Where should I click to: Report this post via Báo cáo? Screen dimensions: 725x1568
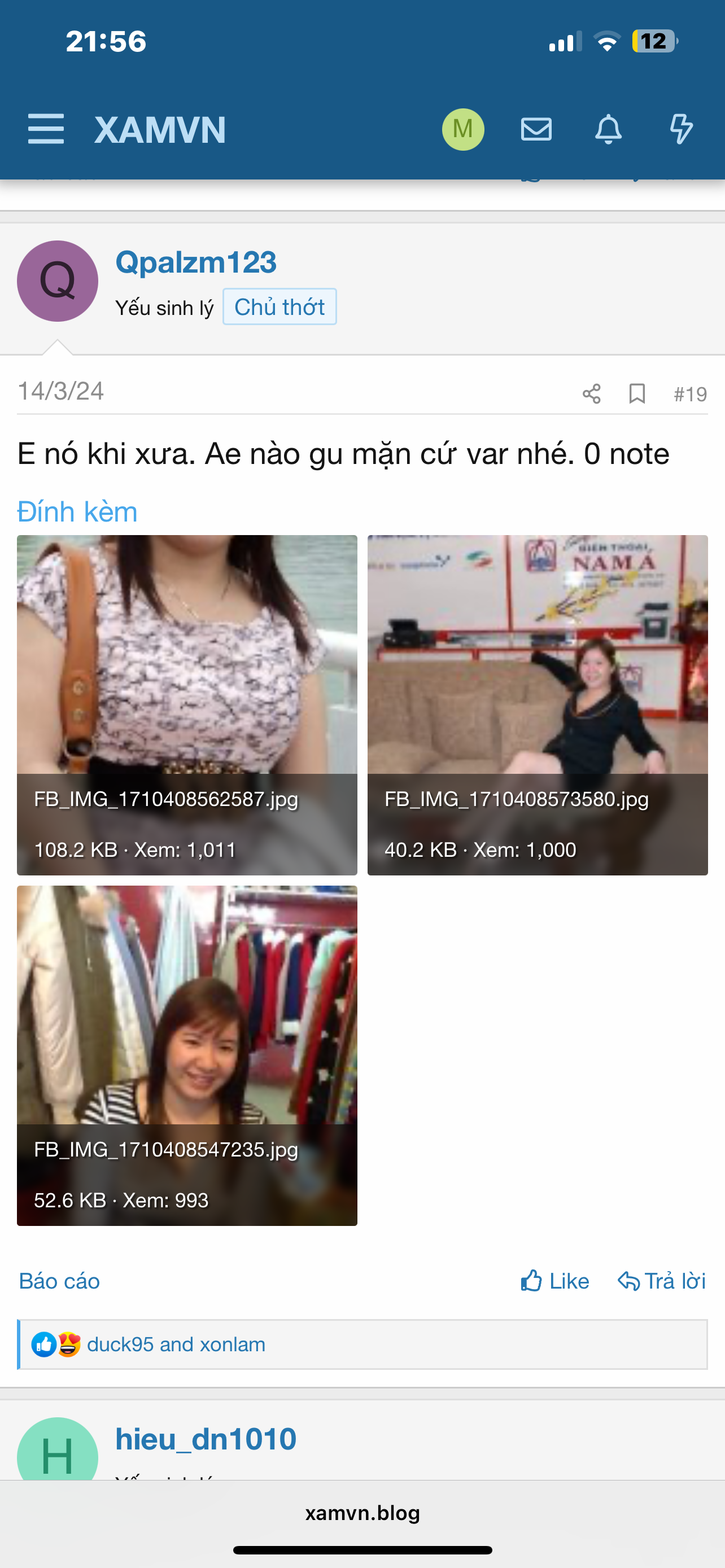point(60,1281)
